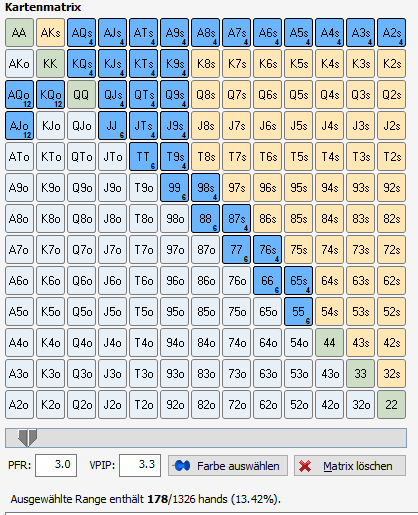
Task: Toggle the KK pocket pair cell
Action: 50,64
